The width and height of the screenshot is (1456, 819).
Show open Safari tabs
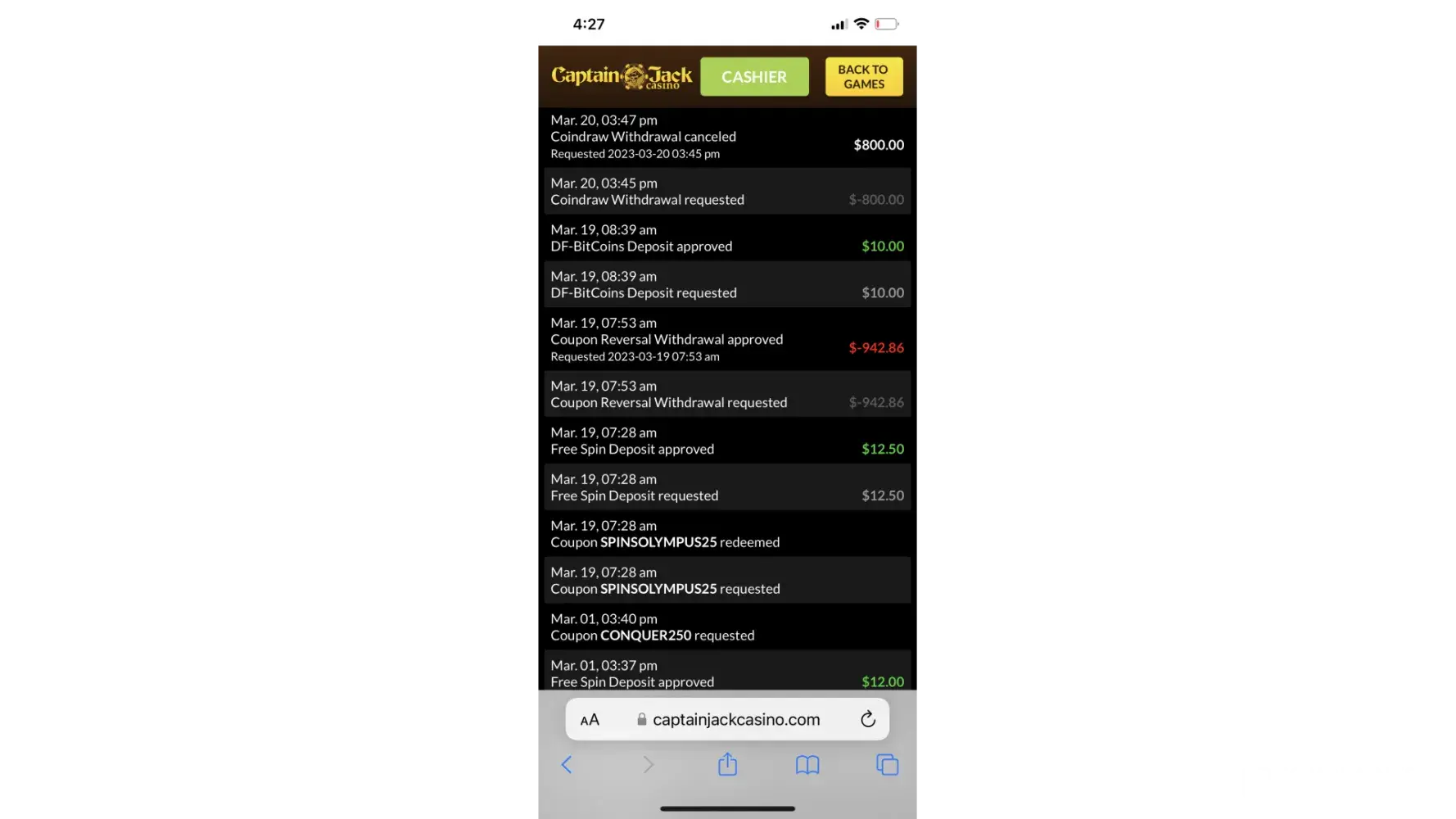click(887, 765)
